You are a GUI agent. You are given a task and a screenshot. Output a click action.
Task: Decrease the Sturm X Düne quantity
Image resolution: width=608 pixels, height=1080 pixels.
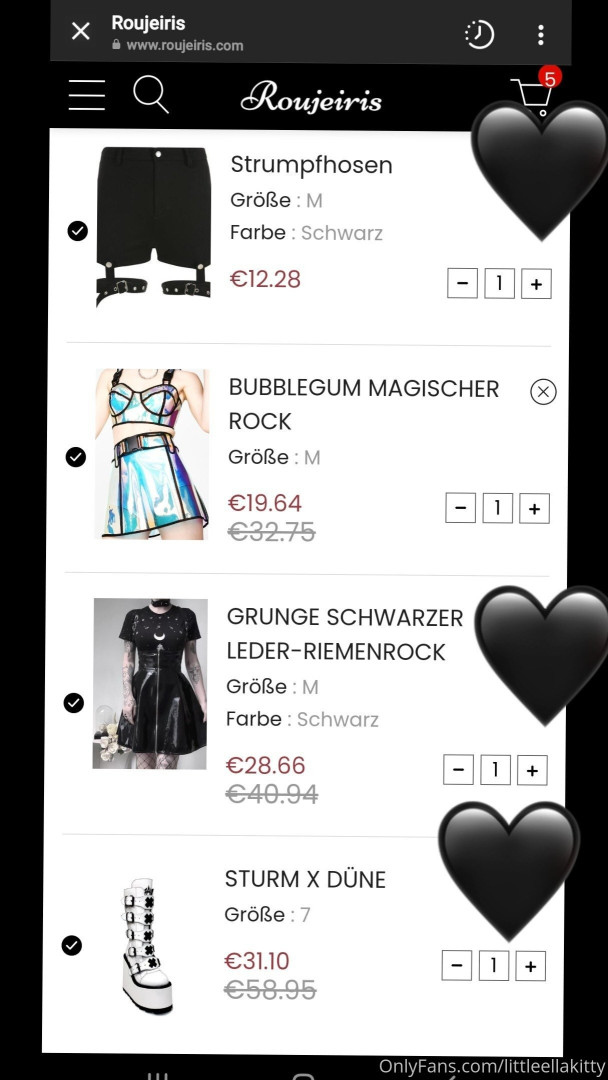[x=456, y=966]
